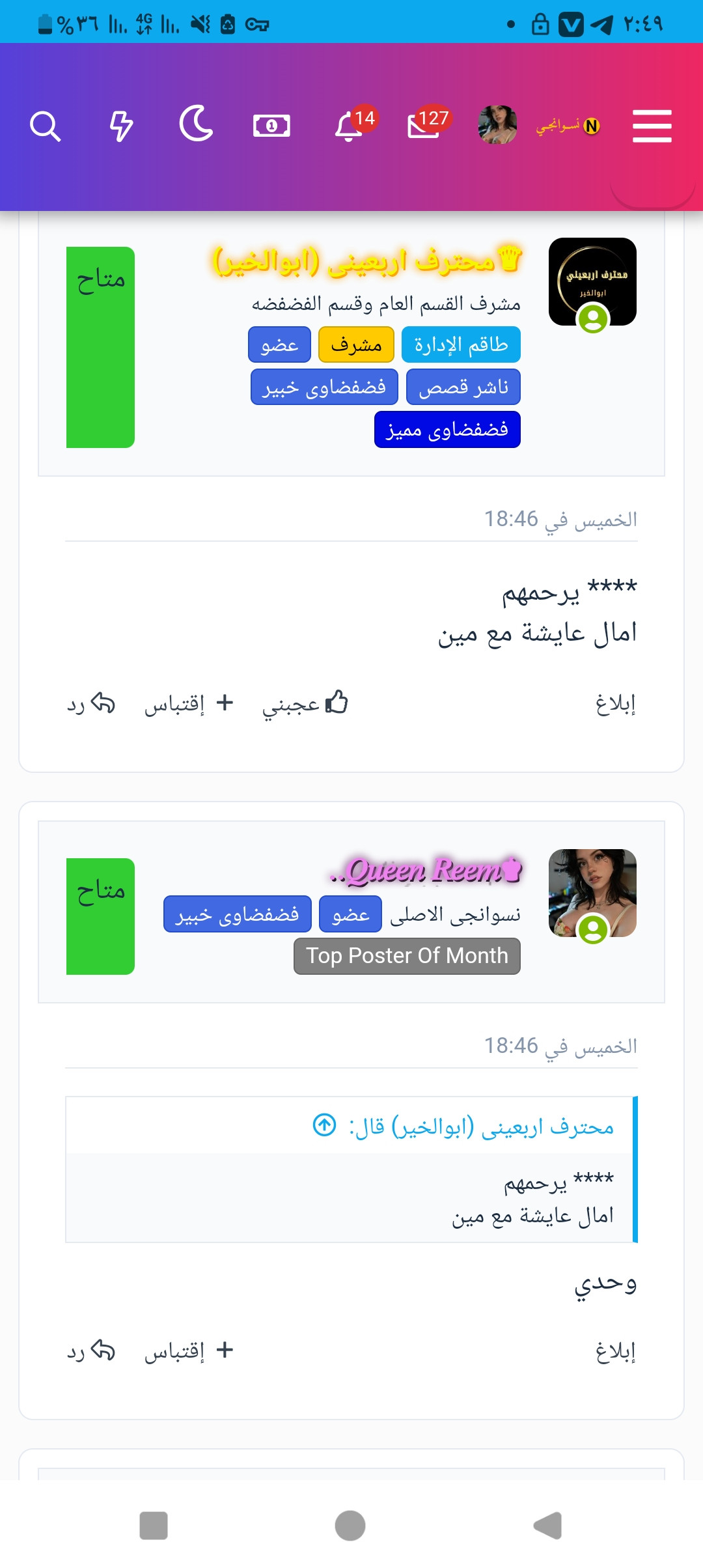Open the search icon in the header
703x1568 pixels.
46,126
